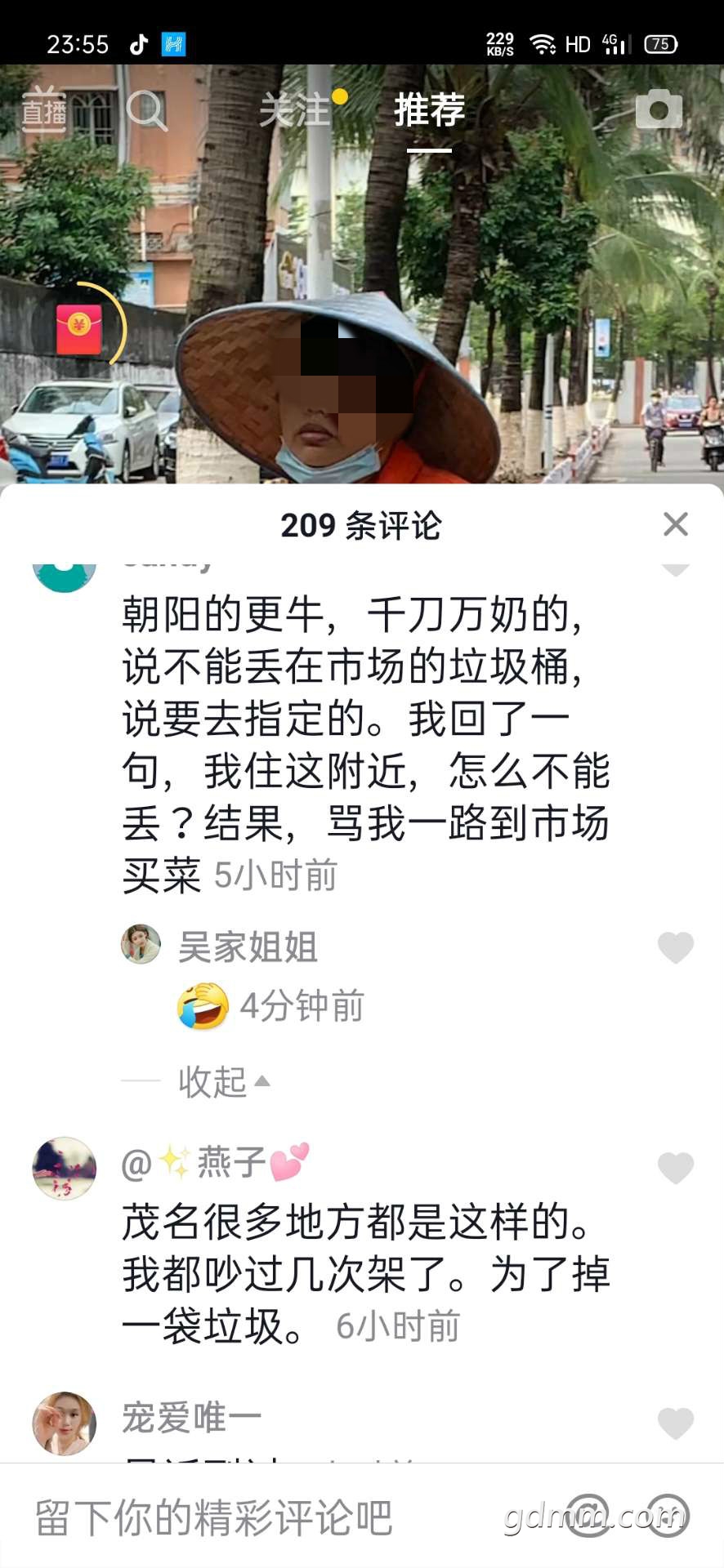This screenshot has height=1568, width=724.
Task: Open the camera icon
Action: [x=659, y=109]
